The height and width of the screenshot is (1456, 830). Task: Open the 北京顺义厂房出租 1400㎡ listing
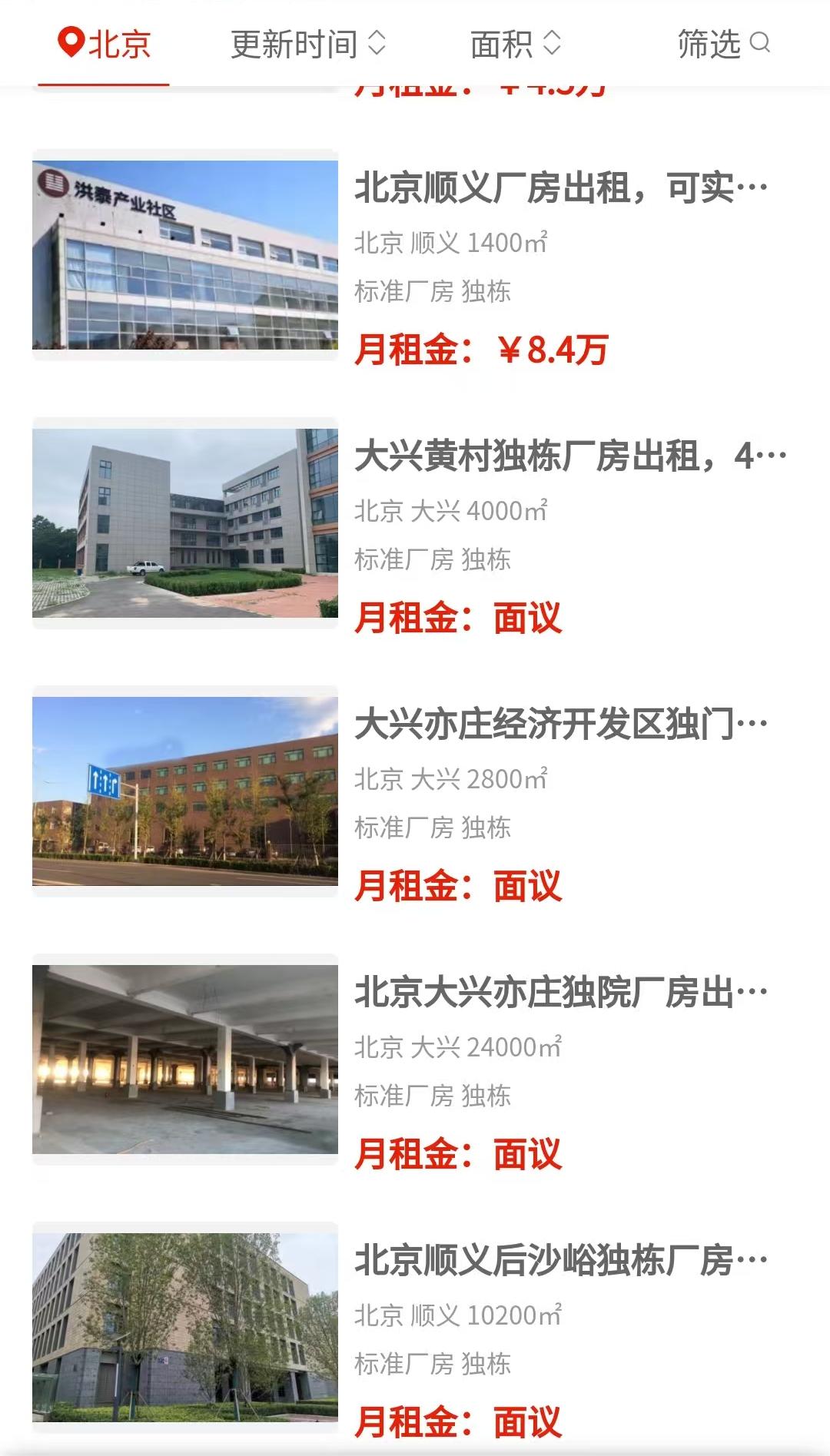(561, 188)
